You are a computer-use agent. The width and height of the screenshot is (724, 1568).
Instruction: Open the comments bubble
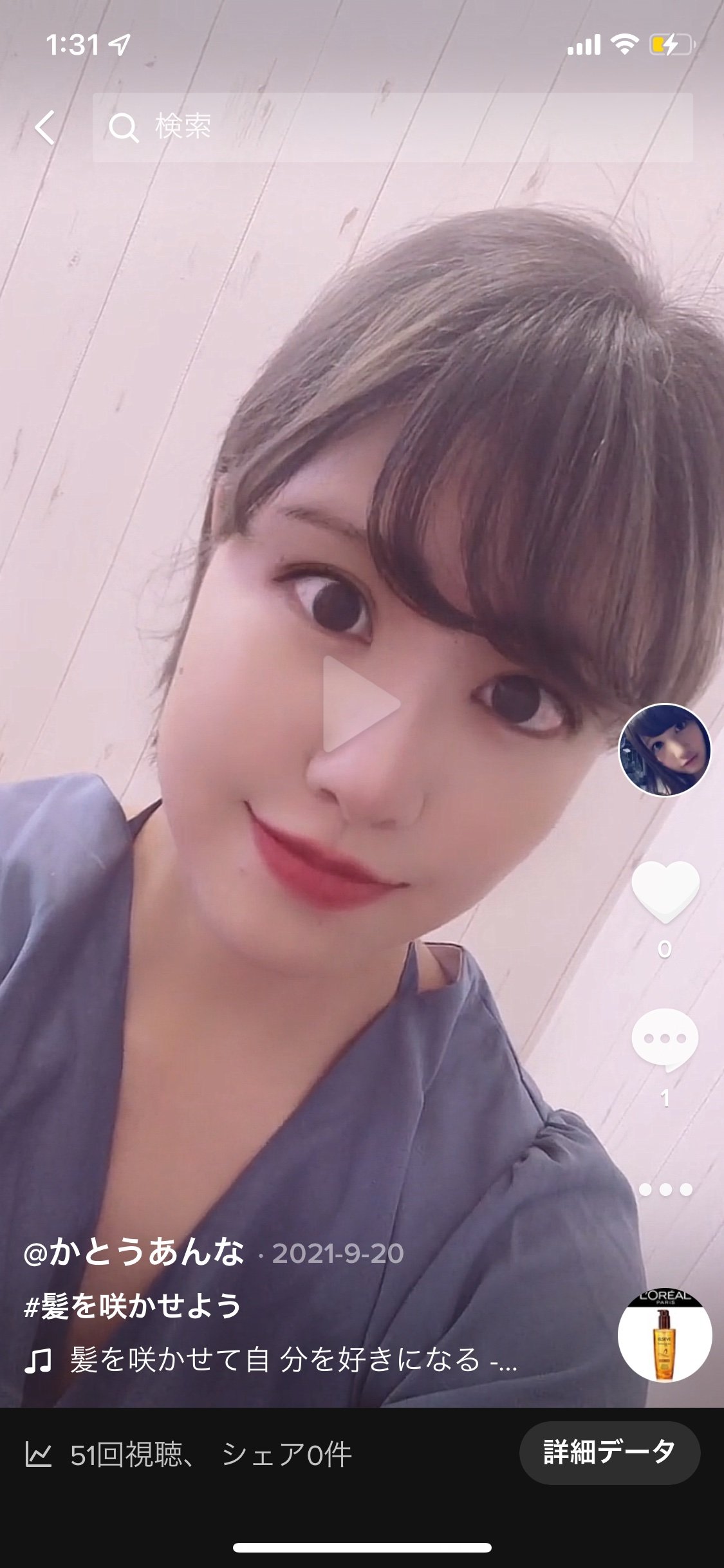click(x=665, y=1040)
